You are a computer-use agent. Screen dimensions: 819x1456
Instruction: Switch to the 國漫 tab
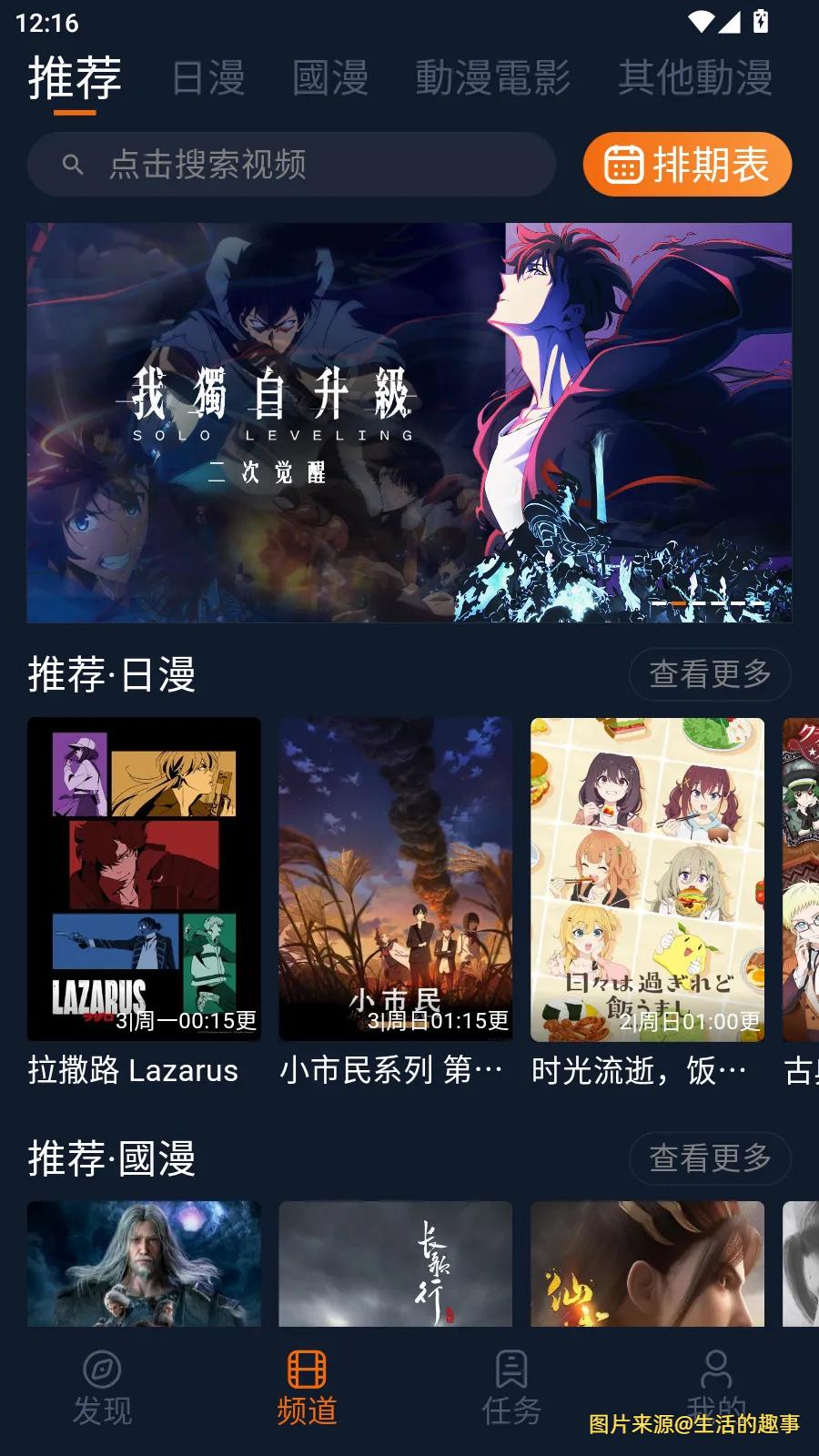pyautogui.click(x=330, y=78)
